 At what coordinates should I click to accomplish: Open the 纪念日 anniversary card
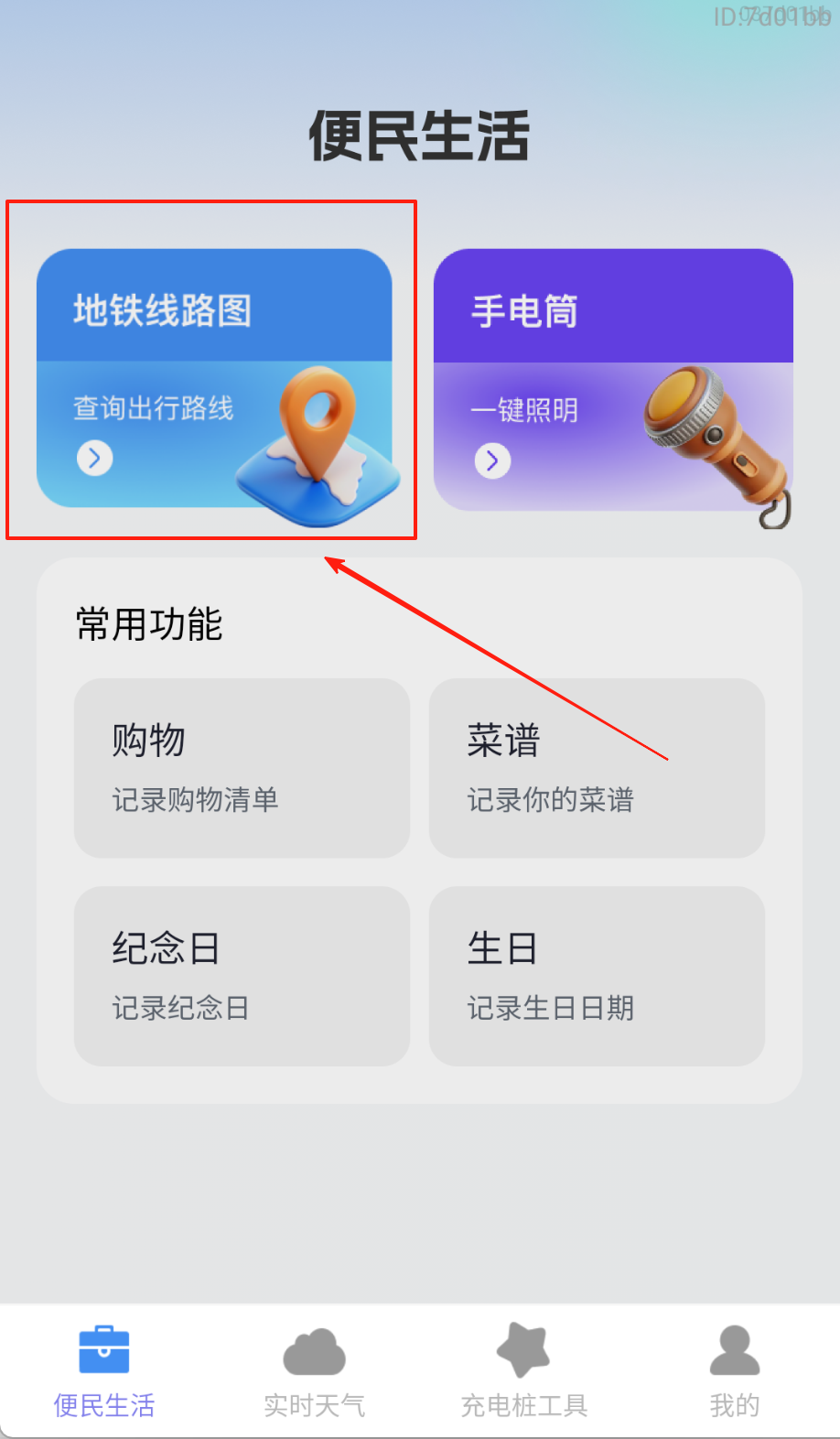click(242, 976)
